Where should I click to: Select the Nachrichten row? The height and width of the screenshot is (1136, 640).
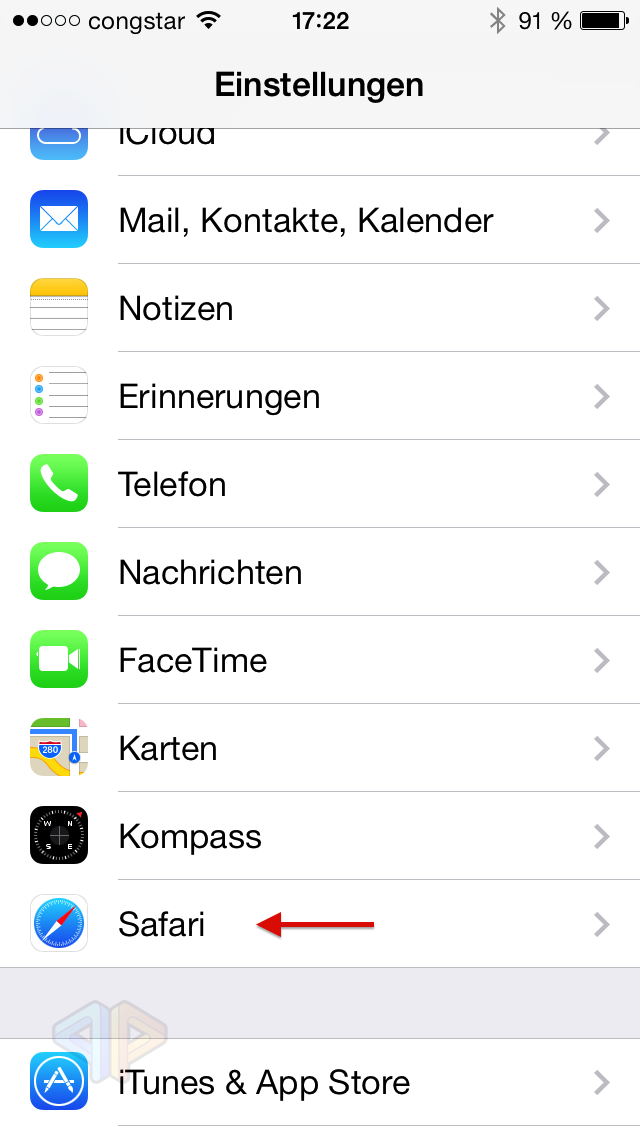(x=320, y=572)
